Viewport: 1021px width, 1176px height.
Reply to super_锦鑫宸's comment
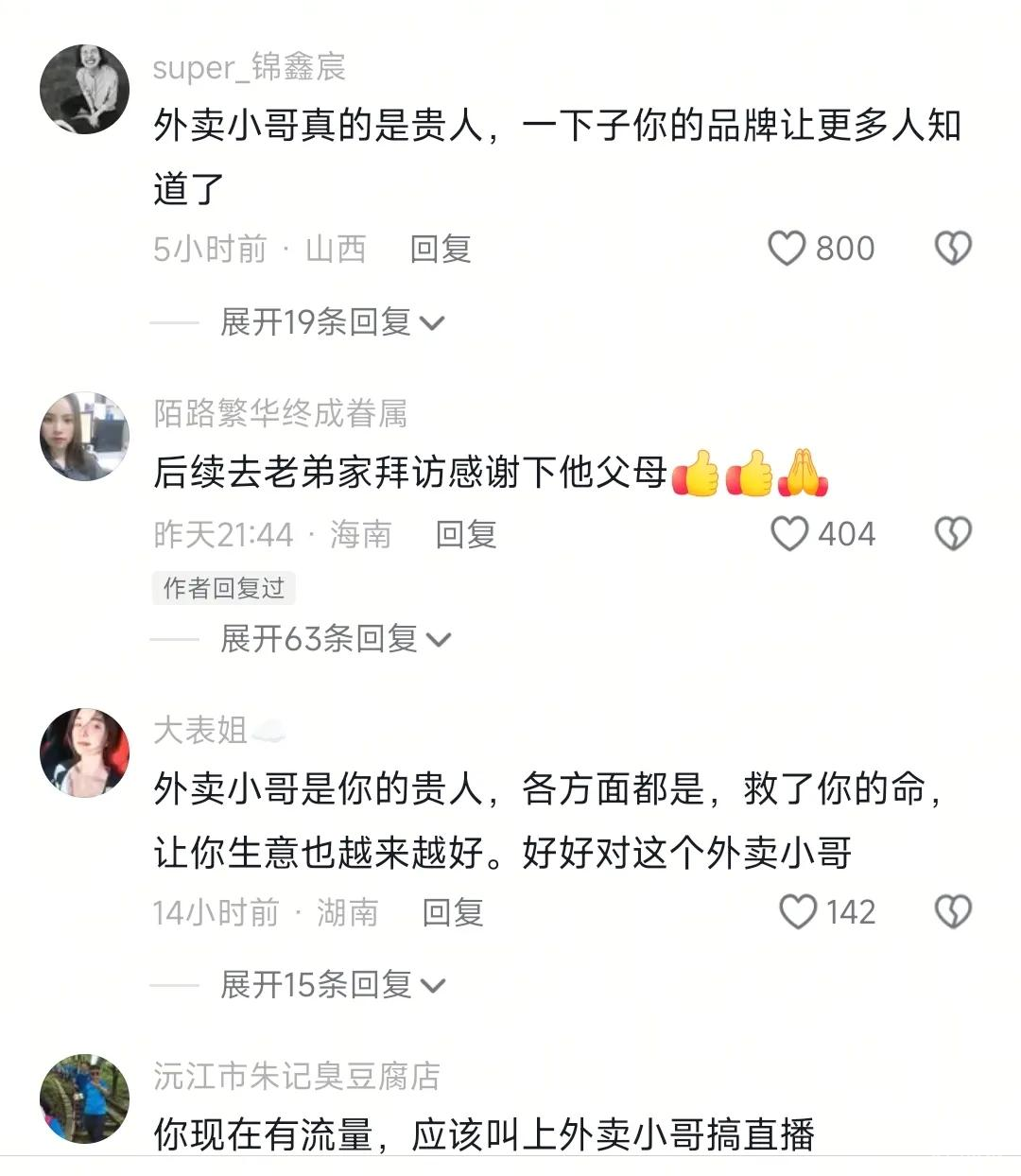(440, 249)
